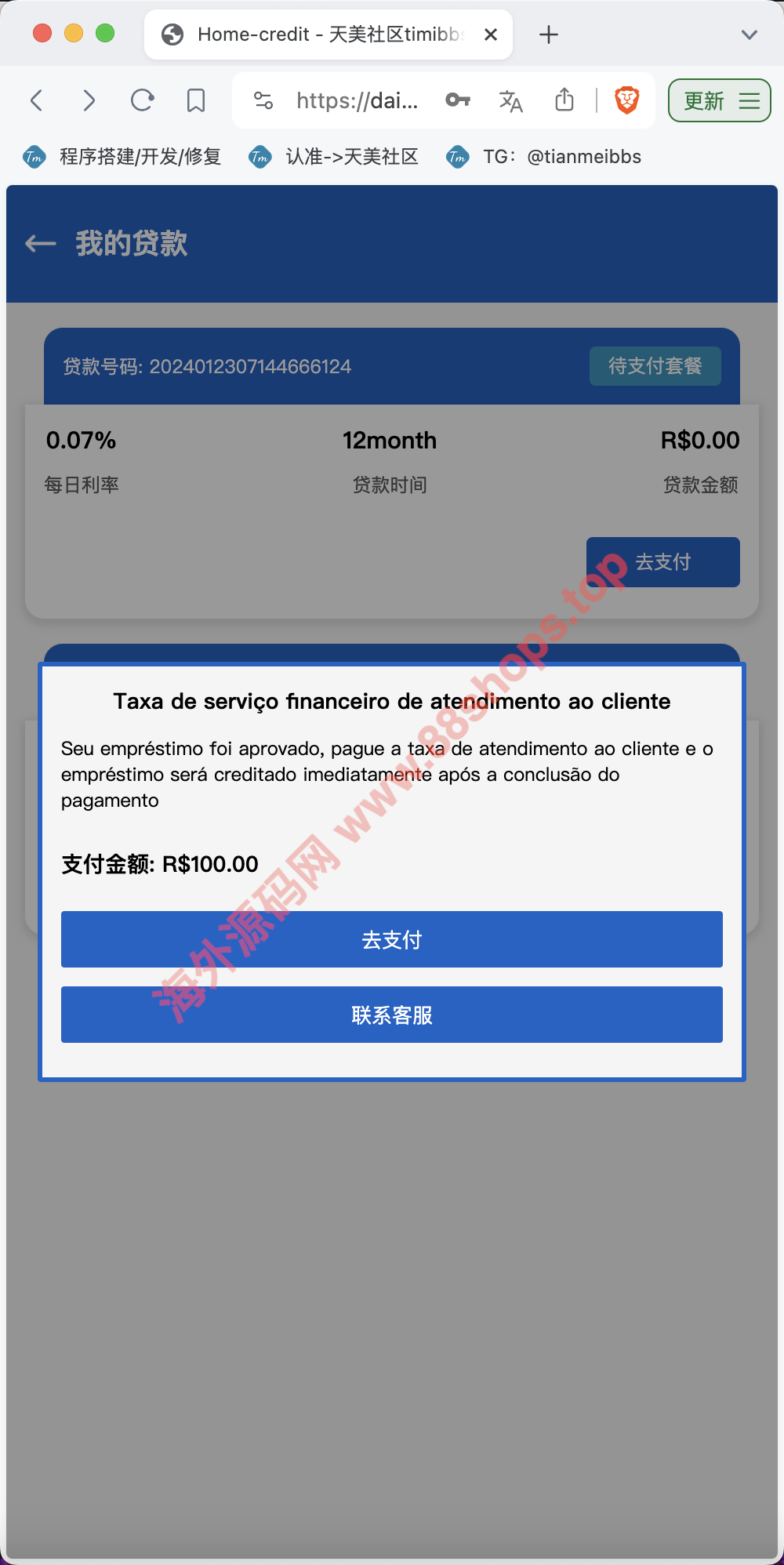The image size is (784, 1565).
Task: Open Brave Shields lion icon
Action: point(626,100)
